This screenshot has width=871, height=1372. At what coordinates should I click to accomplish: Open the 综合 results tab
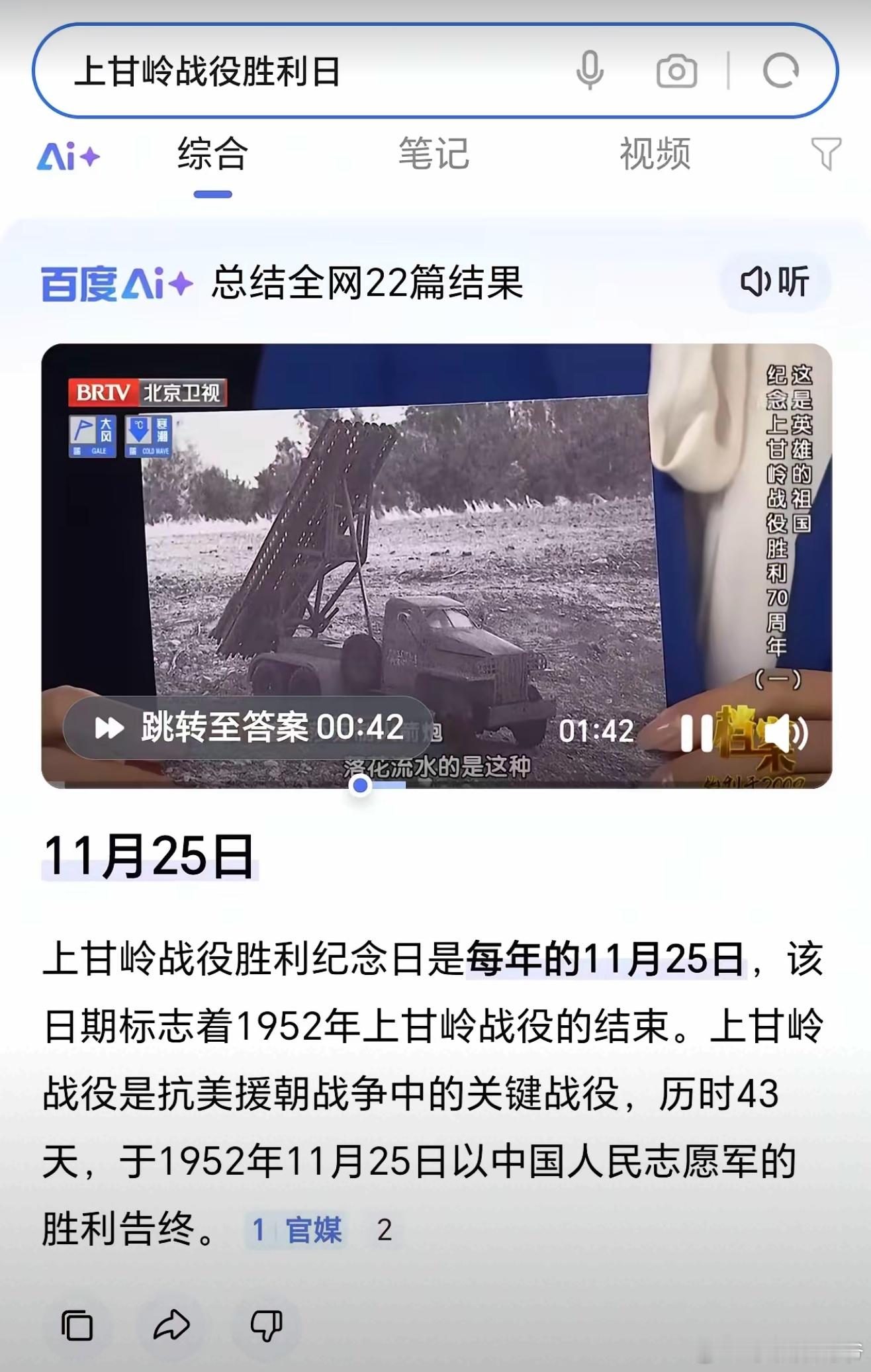click(210, 154)
